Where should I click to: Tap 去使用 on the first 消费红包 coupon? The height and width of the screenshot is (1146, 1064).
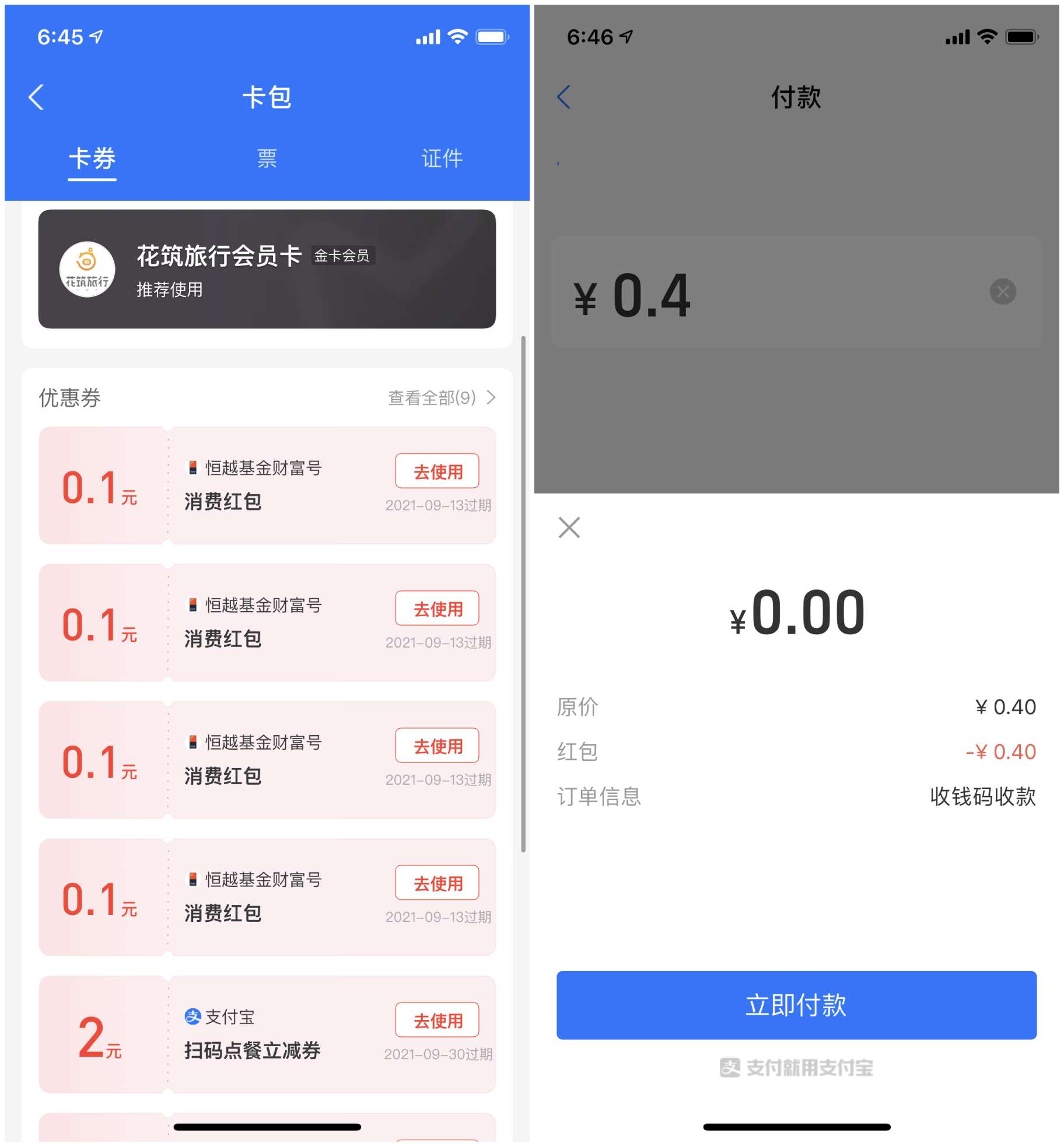click(437, 471)
